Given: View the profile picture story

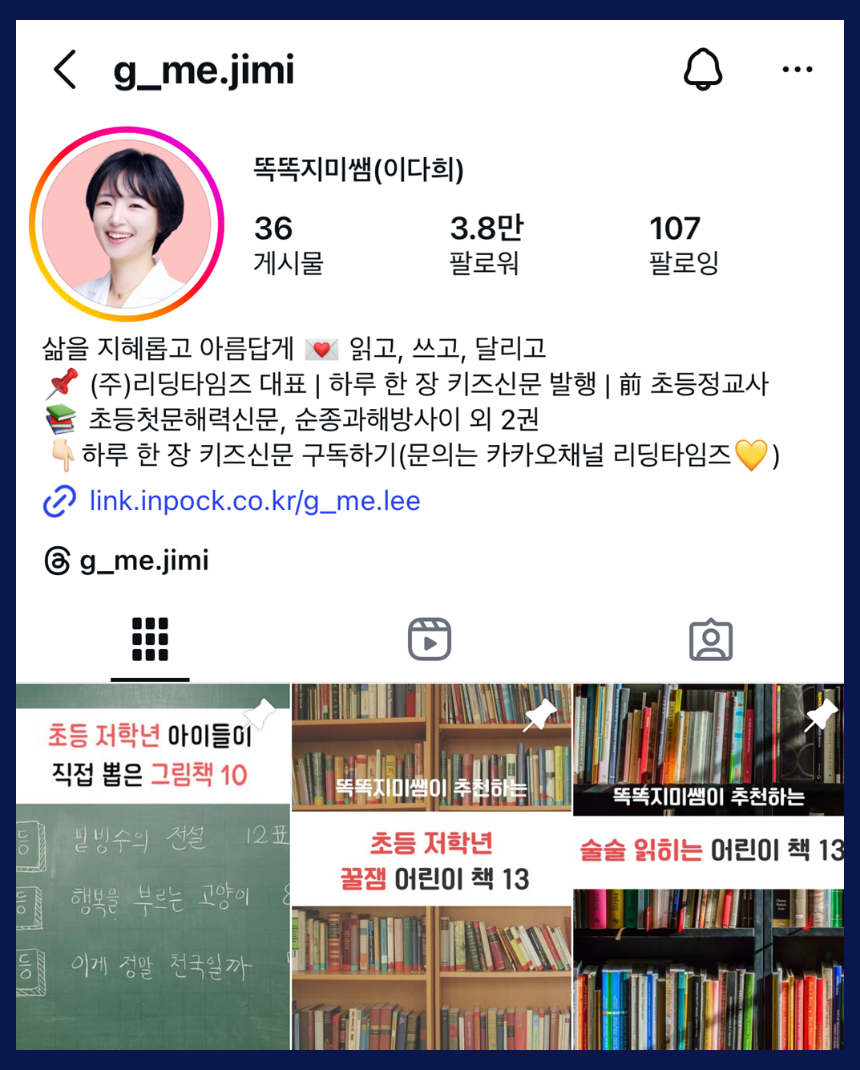Looking at the screenshot, I should (126, 223).
